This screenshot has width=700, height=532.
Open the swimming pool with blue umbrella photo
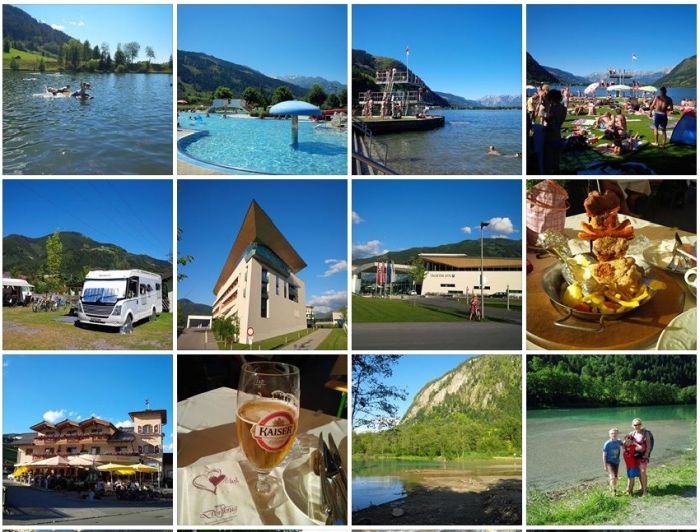(x=262, y=89)
